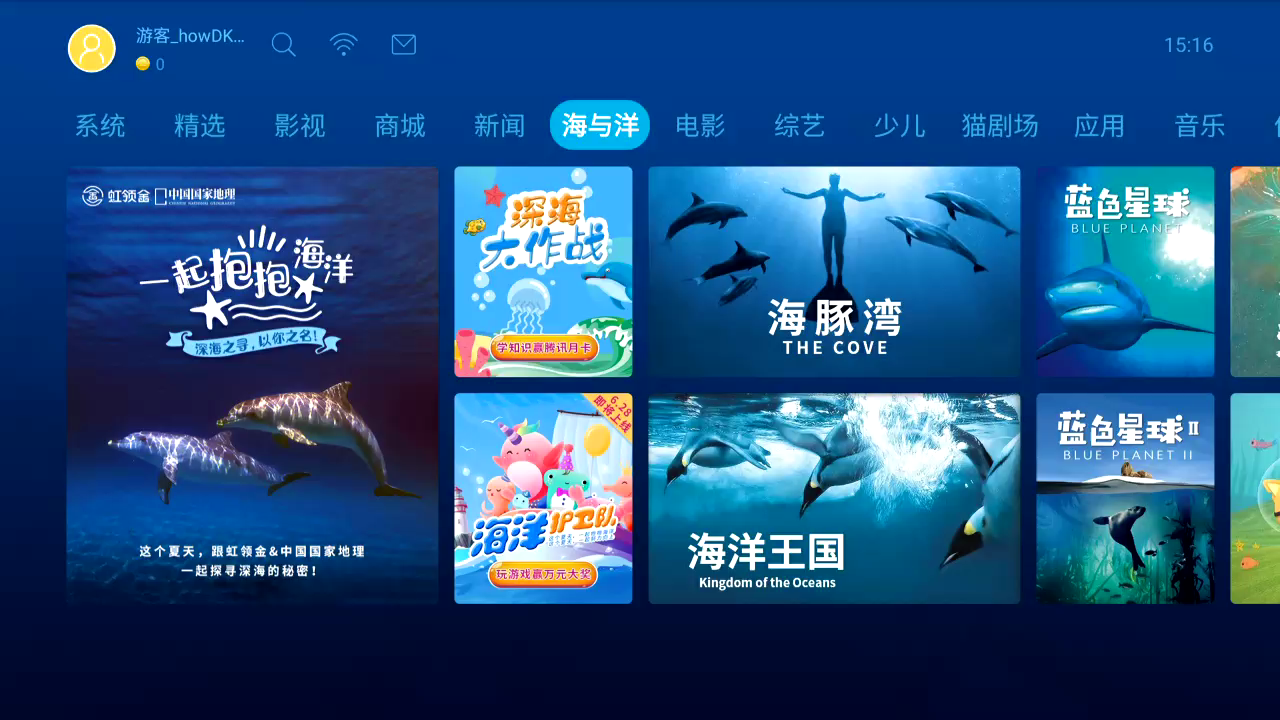The image size is (1280, 720).
Task: Open the search icon
Action: (x=284, y=45)
